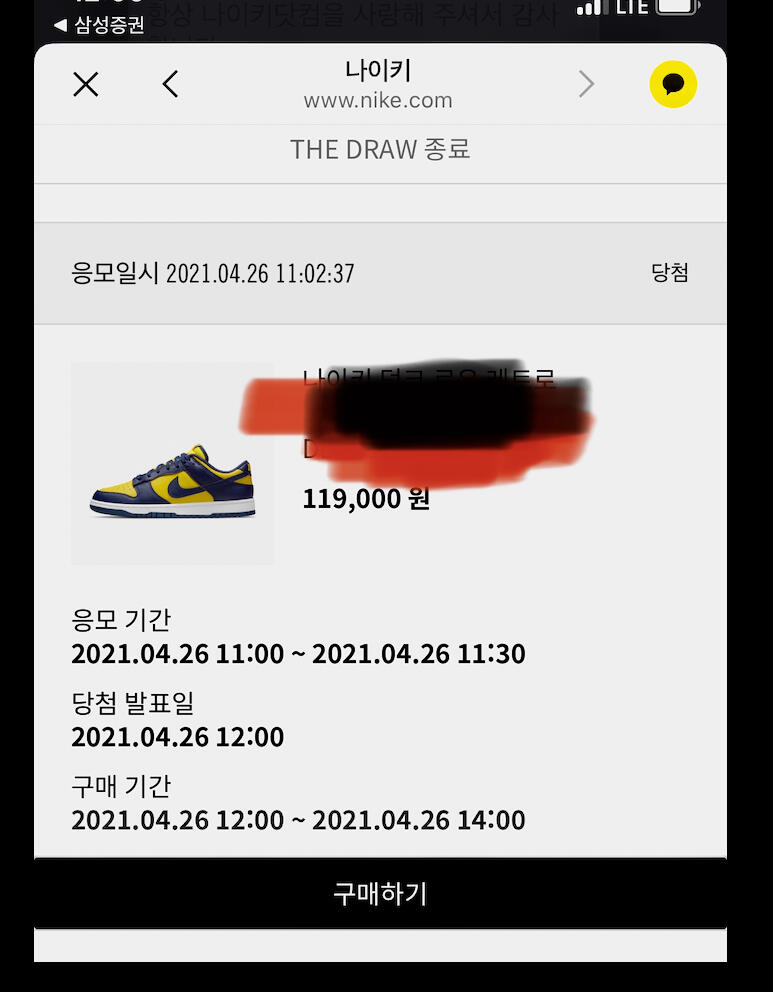This screenshot has height=992, width=773.
Task: Open the Nike Dunk Low product image
Action: pos(173,464)
